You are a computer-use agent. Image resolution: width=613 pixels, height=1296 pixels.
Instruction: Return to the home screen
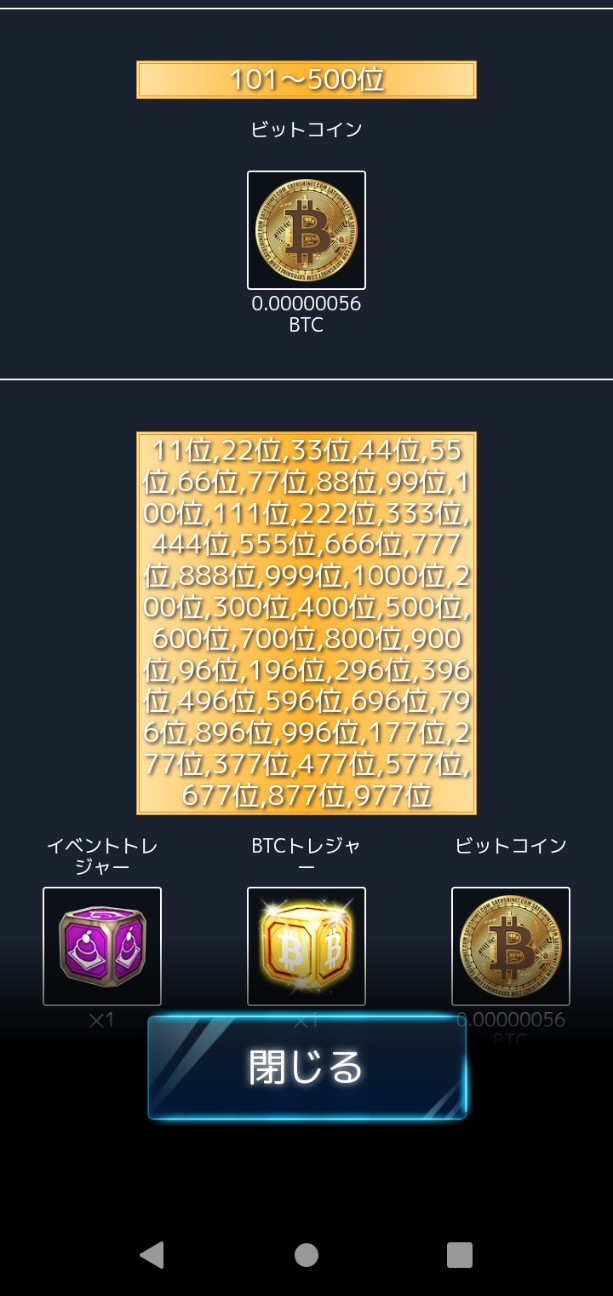306,1255
